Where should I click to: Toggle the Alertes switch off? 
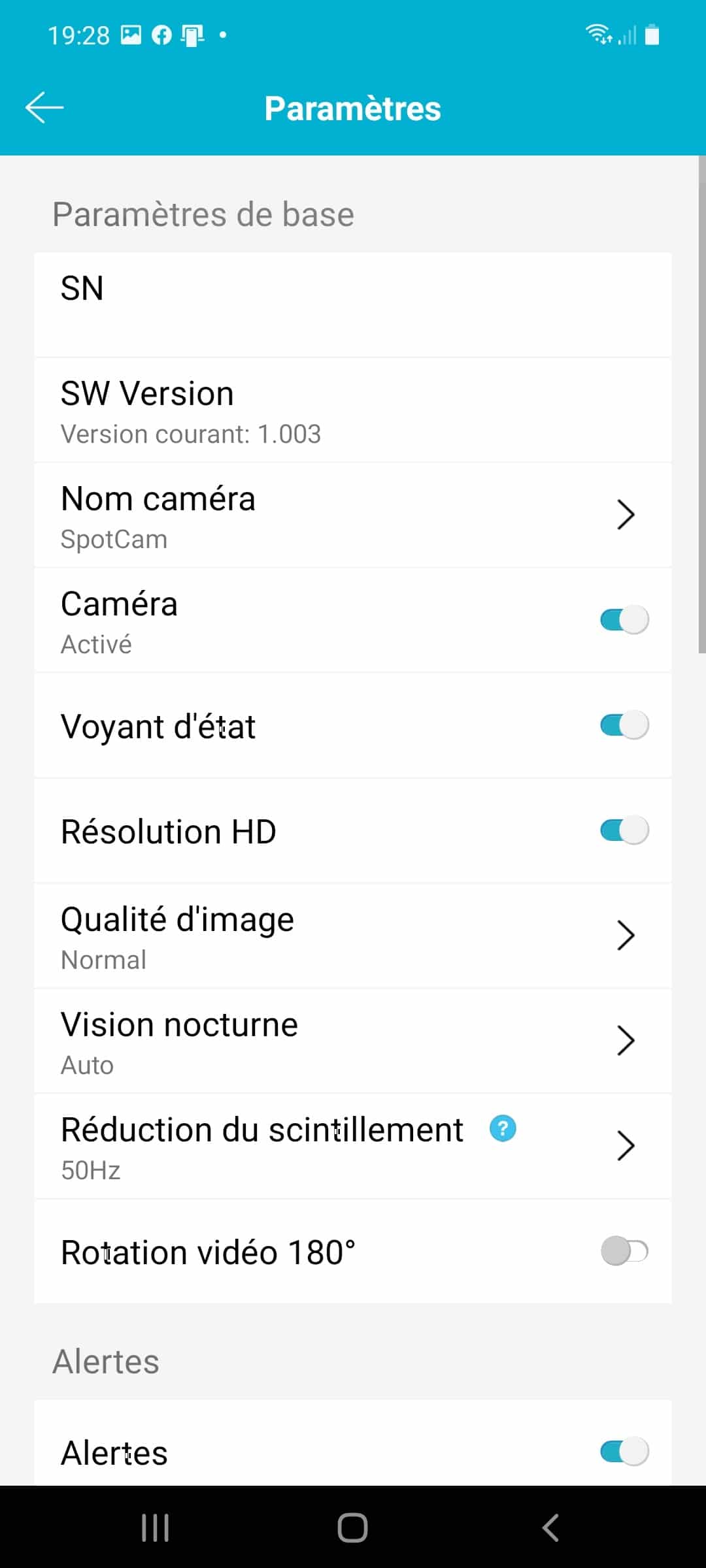pyautogui.click(x=624, y=1452)
